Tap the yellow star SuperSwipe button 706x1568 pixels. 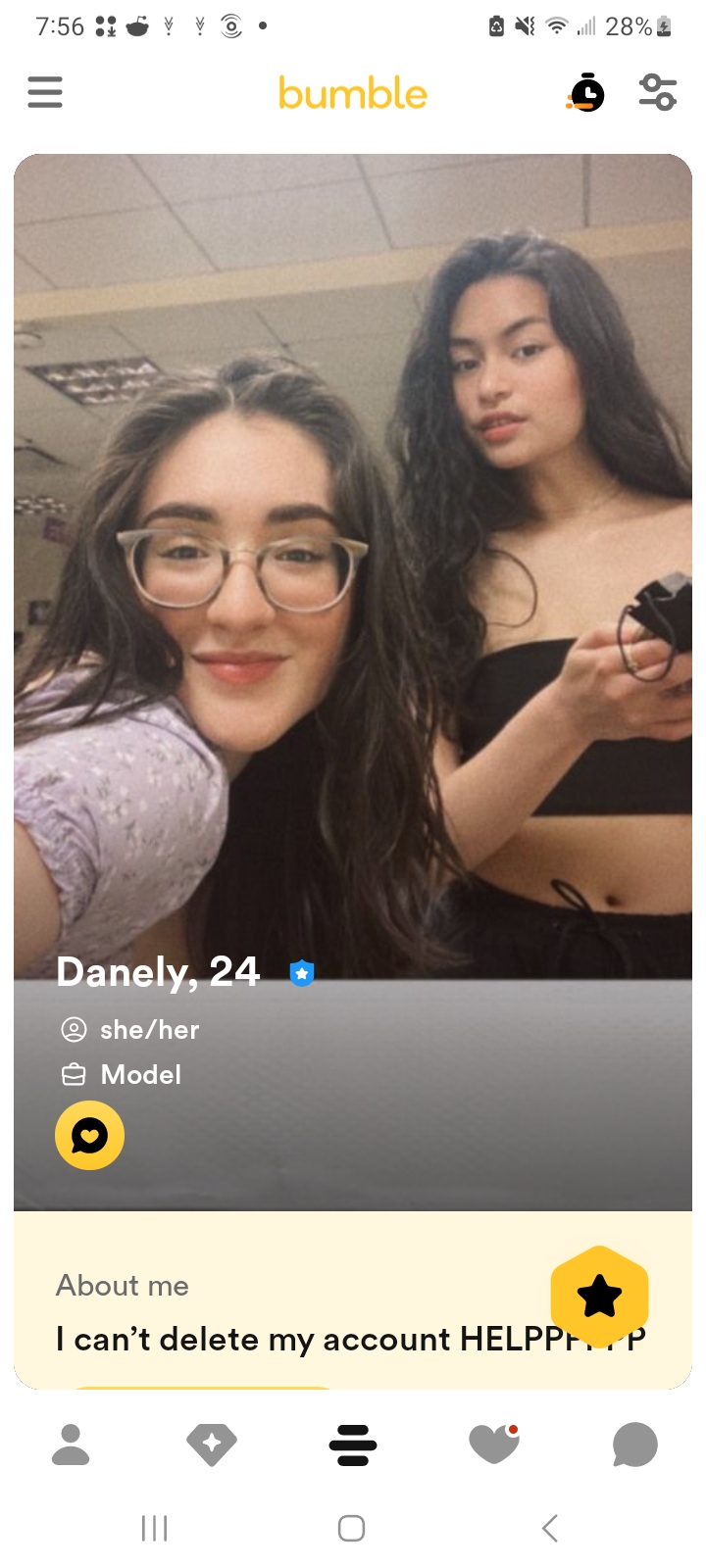point(599,1296)
